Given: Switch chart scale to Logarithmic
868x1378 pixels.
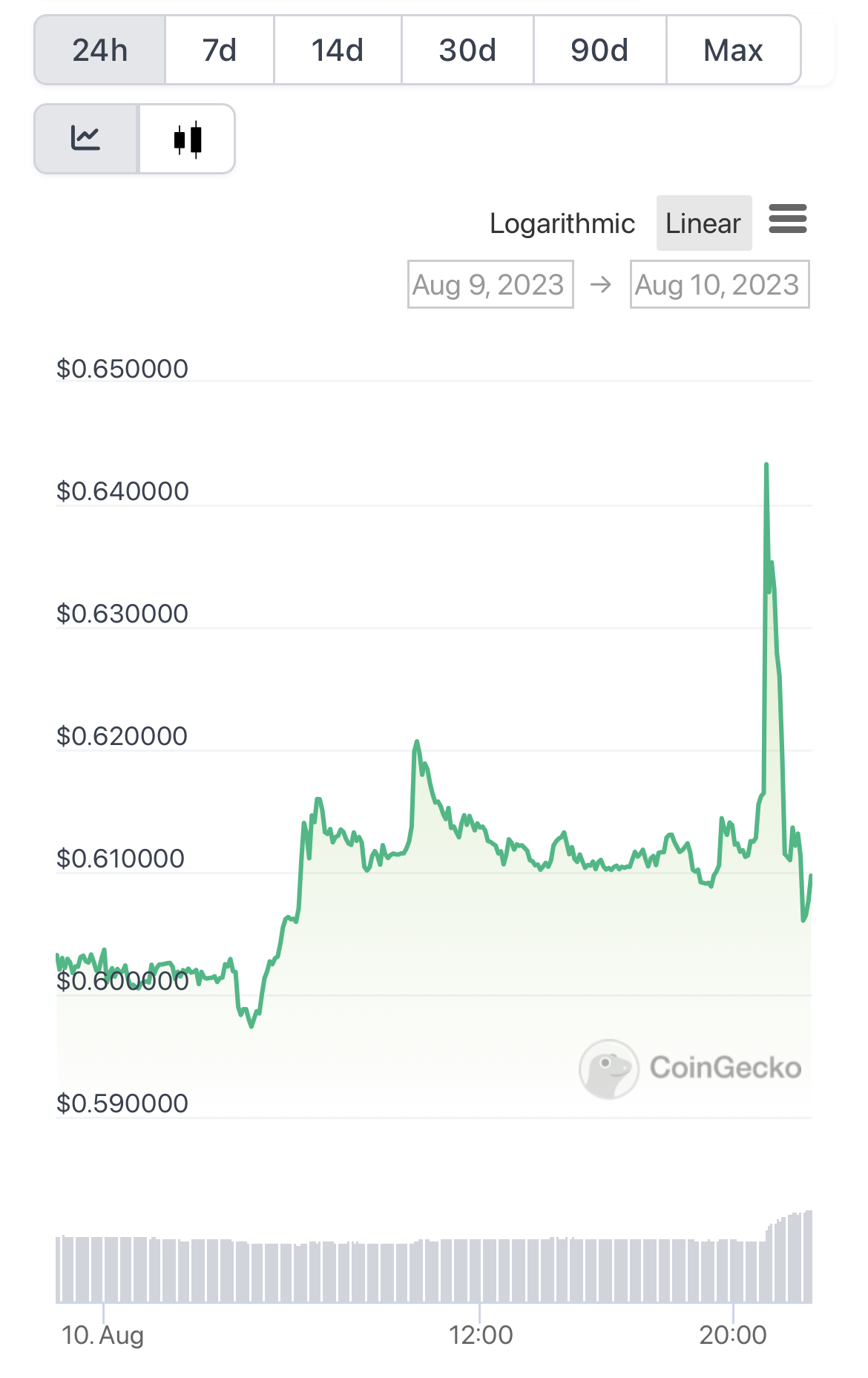Looking at the screenshot, I should coord(562,223).
